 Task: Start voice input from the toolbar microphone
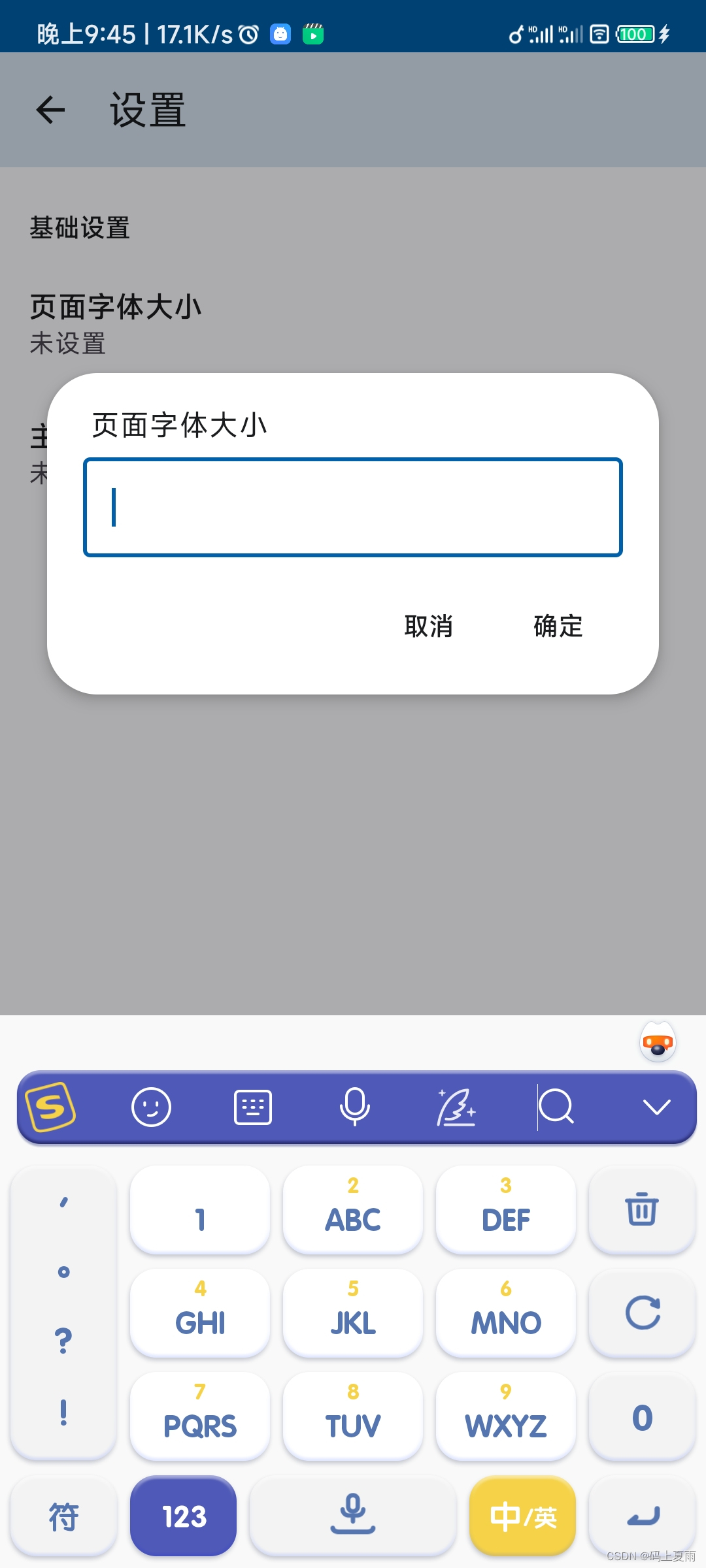coord(354,1106)
